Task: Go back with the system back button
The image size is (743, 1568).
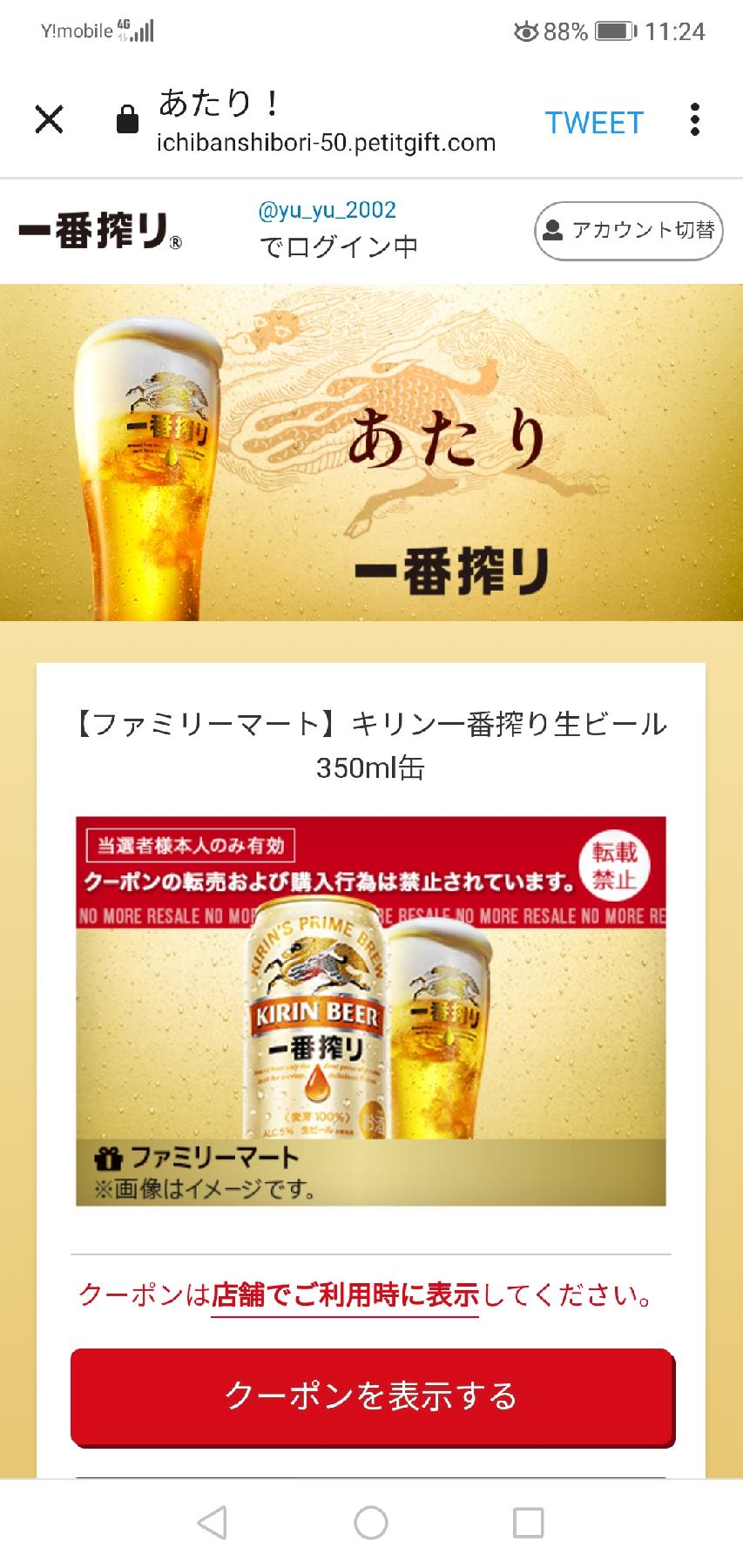Action: click(x=213, y=1523)
